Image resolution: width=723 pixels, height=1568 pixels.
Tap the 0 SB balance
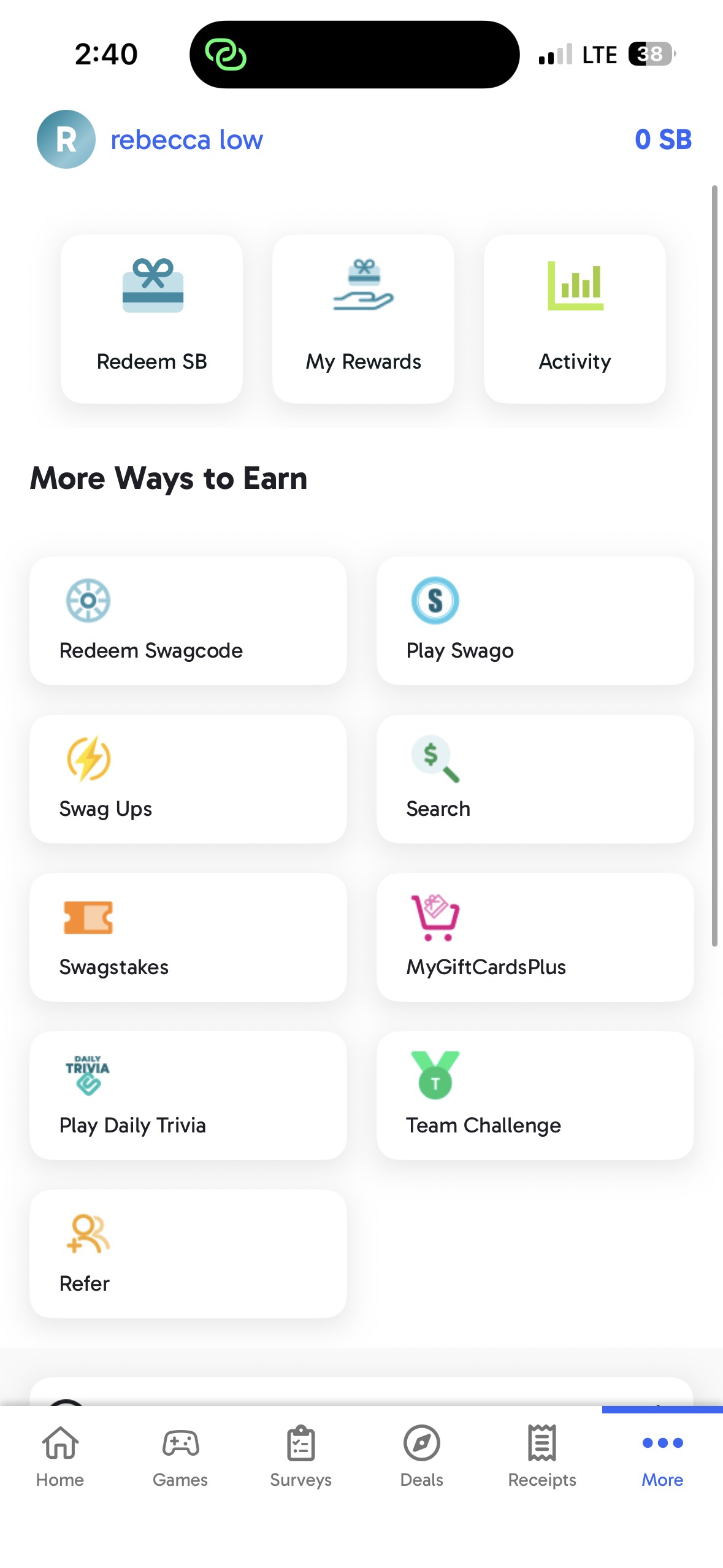663,140
